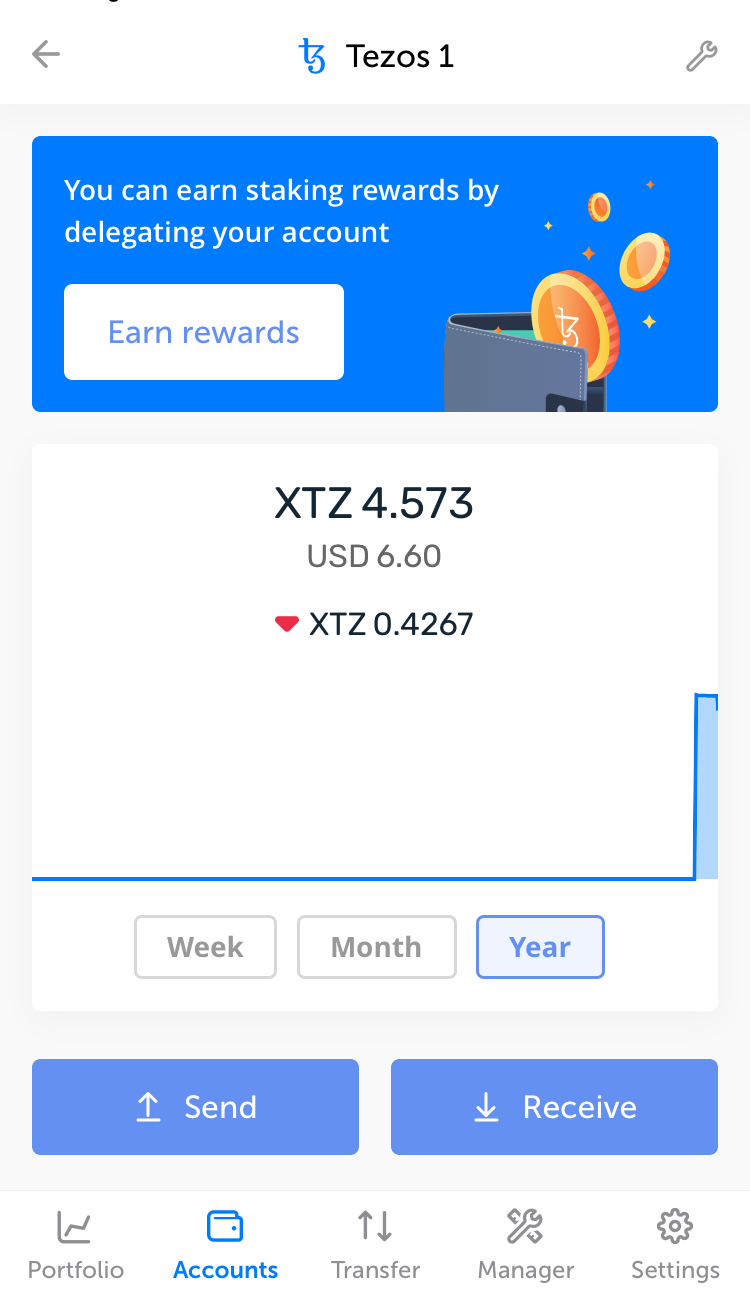Open the Manager tools icon
Image resolution: width=750 pixels, height=1302 pixels.
(525, 1227)
